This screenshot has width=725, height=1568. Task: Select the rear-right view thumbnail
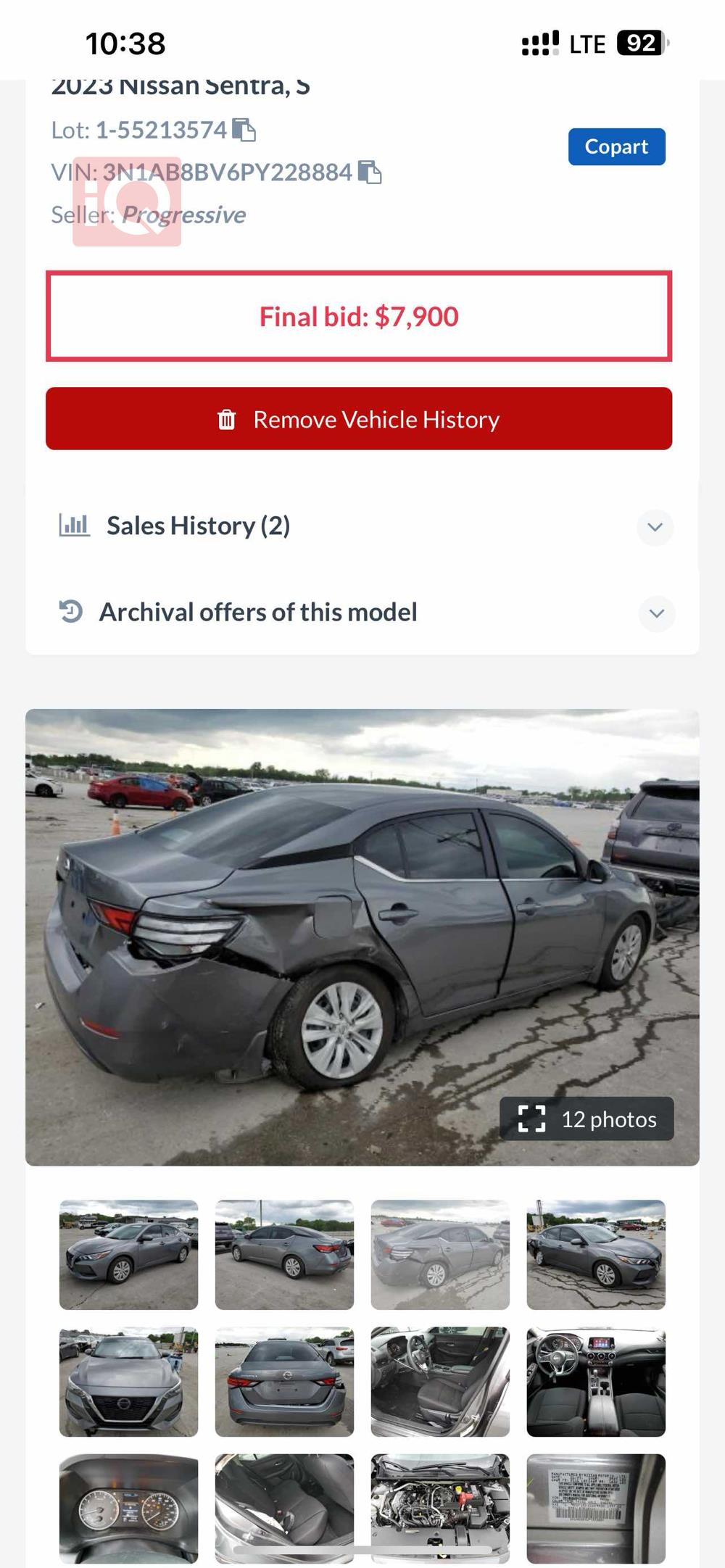(284, 1254)
